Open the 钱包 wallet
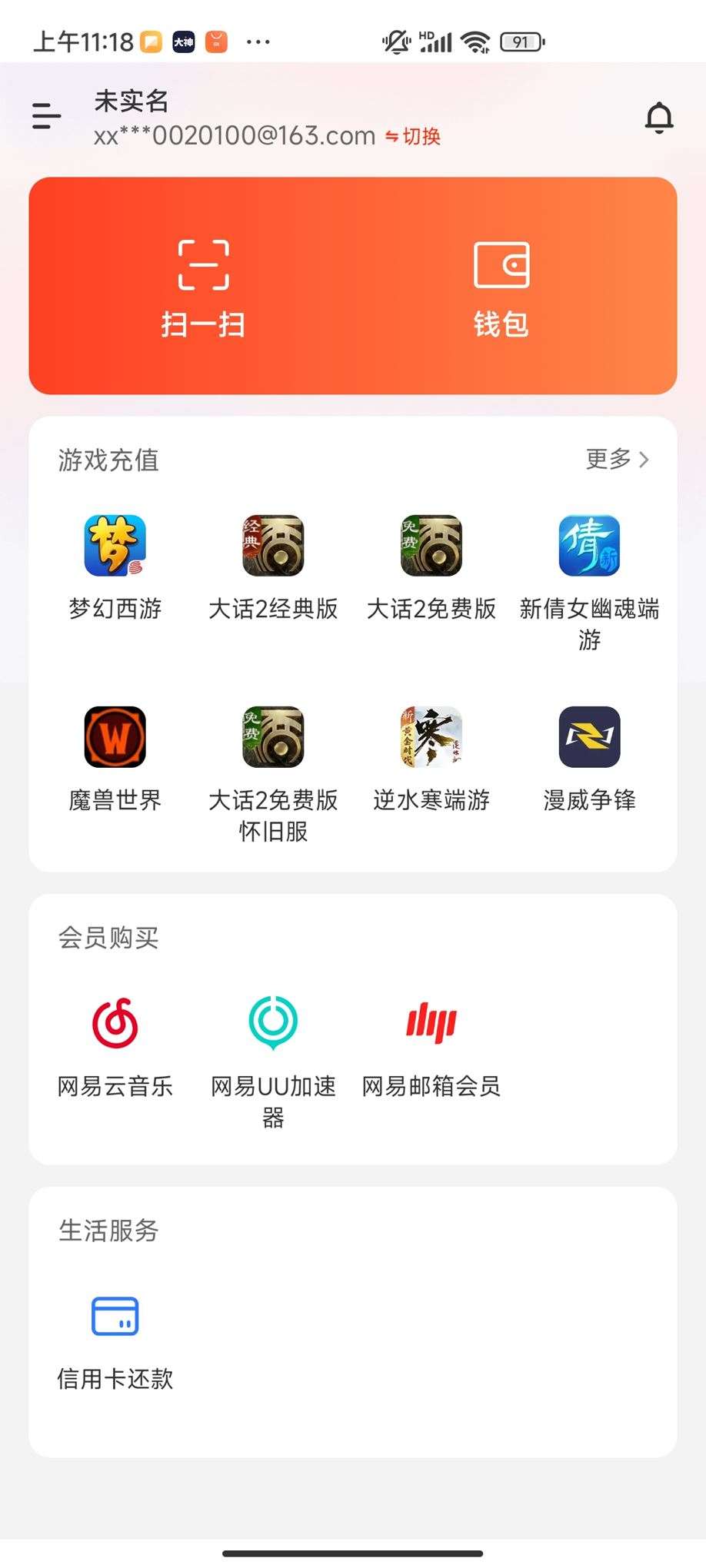The width and height of the screenshot is (706, 1568). (x=501, y=285)
